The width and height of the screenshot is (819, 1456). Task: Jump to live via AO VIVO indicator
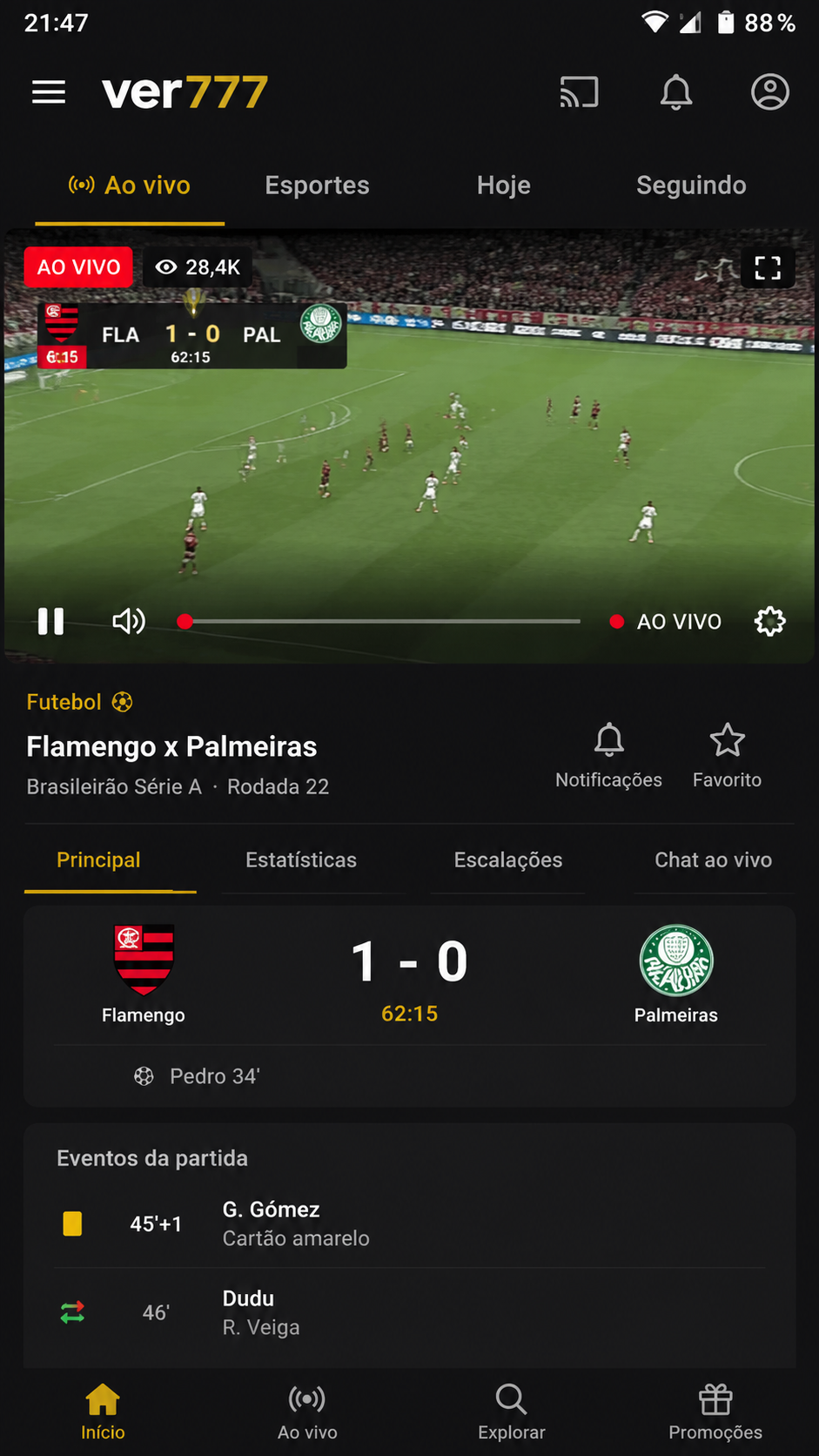point(666,622)
